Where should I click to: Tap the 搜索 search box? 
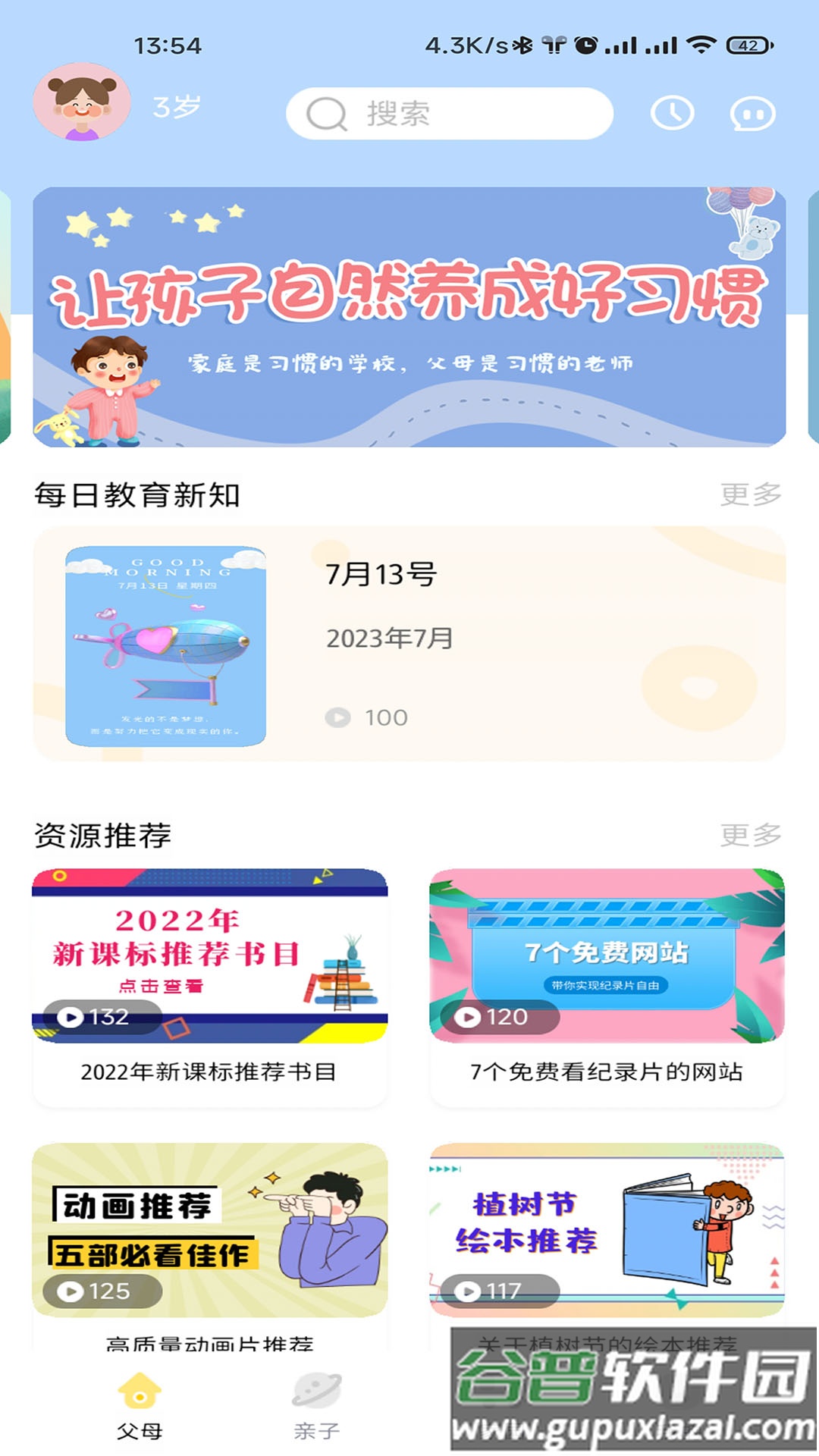point(449,114)
